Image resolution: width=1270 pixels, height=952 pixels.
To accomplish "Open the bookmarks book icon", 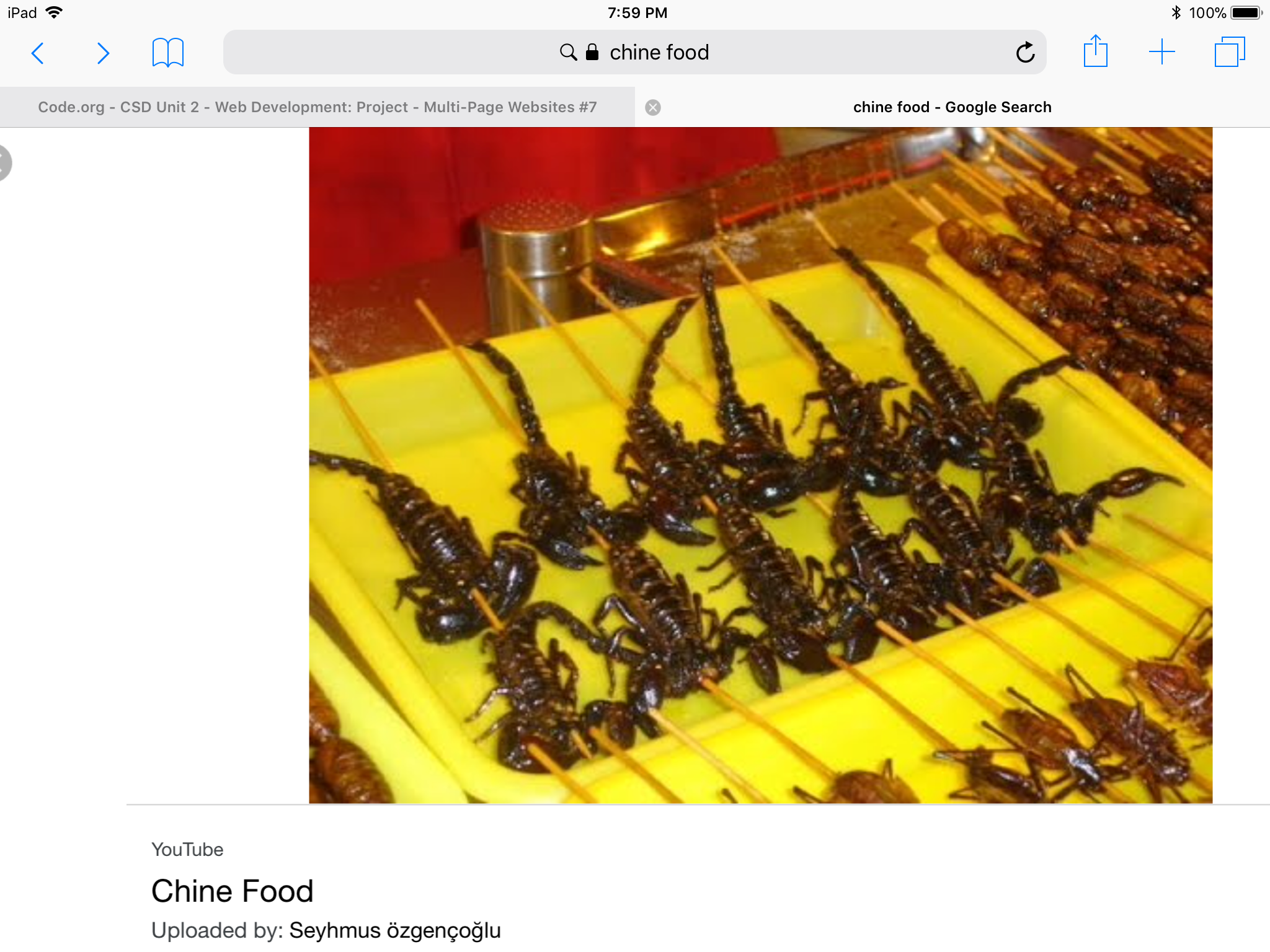I will [167, 53].
